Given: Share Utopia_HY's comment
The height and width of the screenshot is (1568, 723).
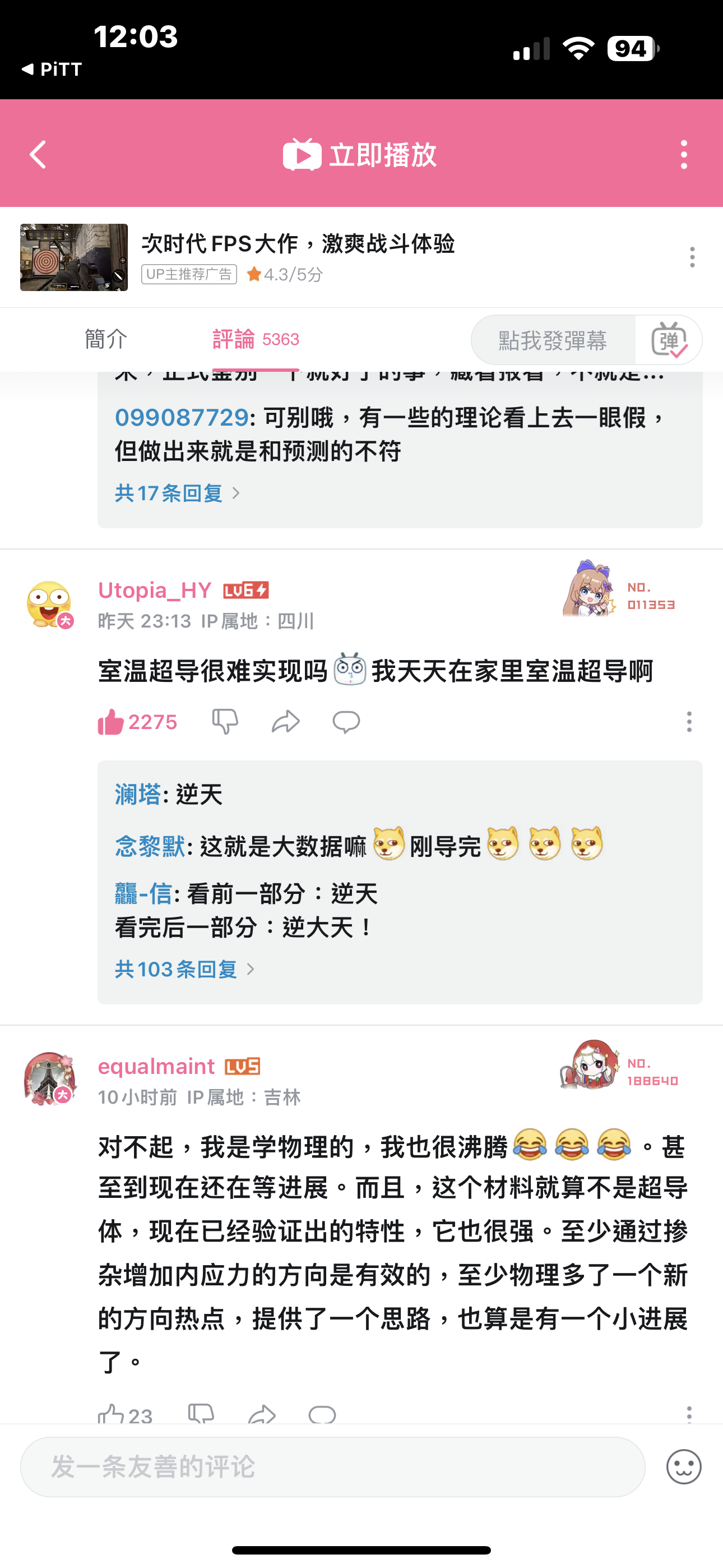Looking at the screenshot, I should (x=285, y=722).
